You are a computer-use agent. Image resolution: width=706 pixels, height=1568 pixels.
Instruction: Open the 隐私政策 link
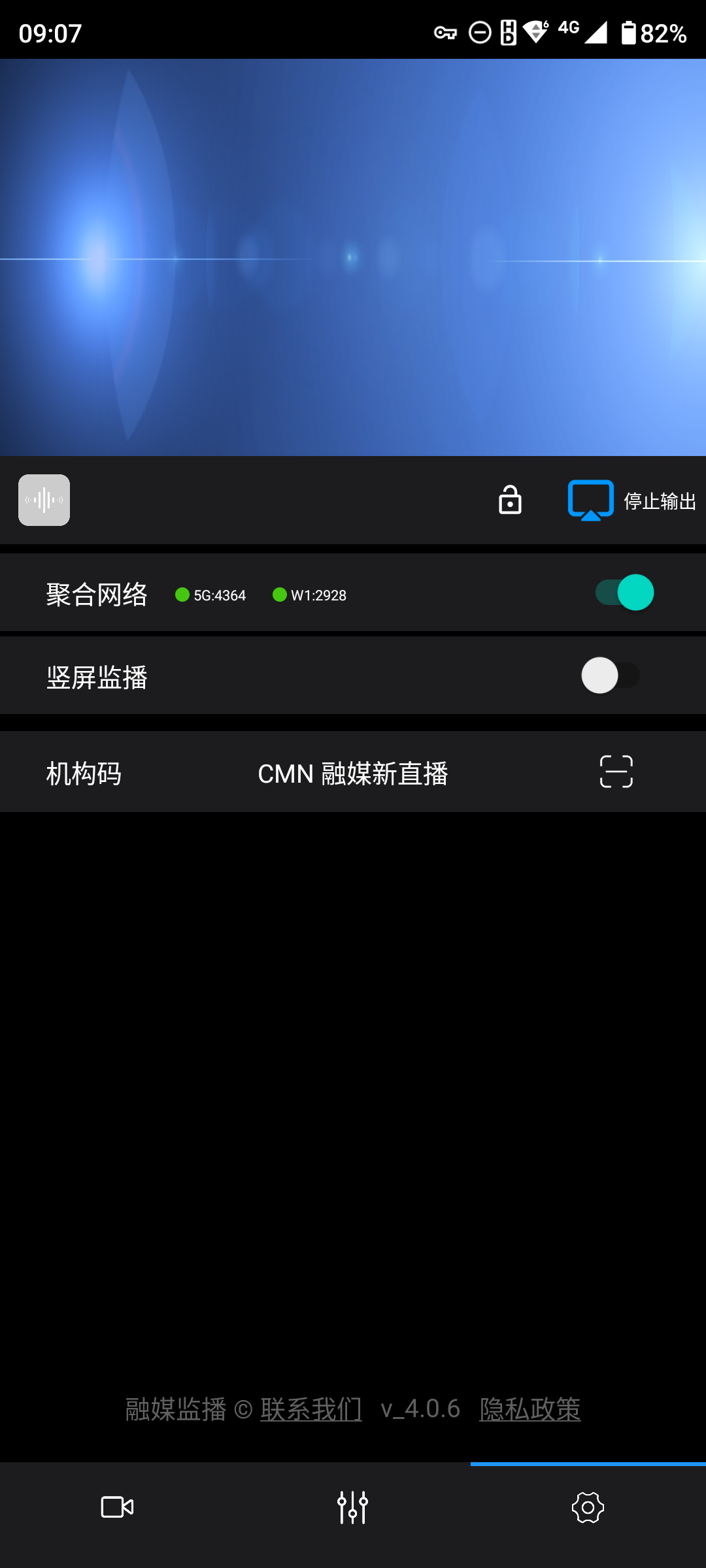pyautogui.click(x=529, y=1409)
